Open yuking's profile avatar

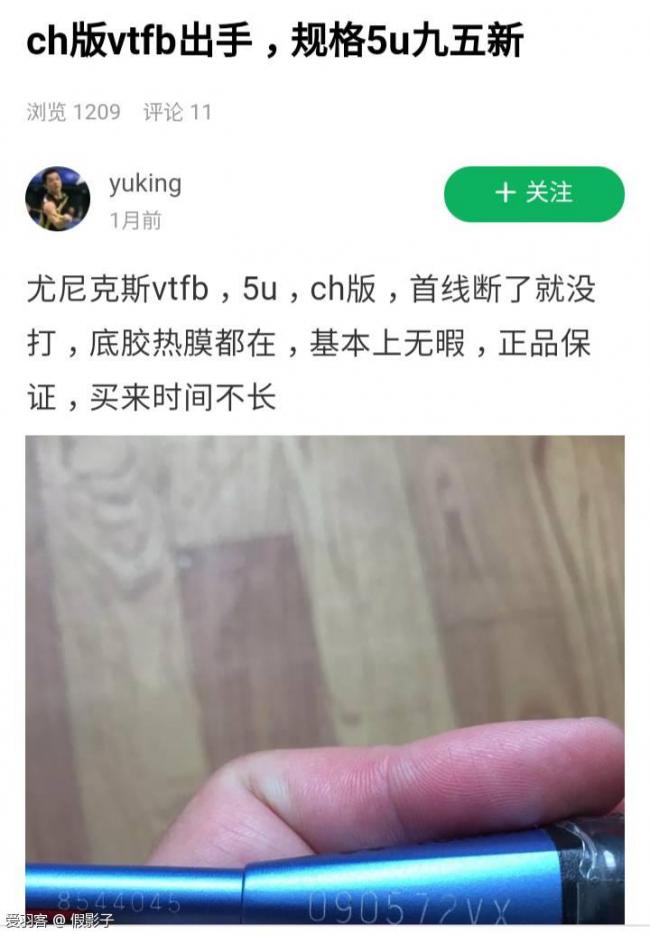58,198
